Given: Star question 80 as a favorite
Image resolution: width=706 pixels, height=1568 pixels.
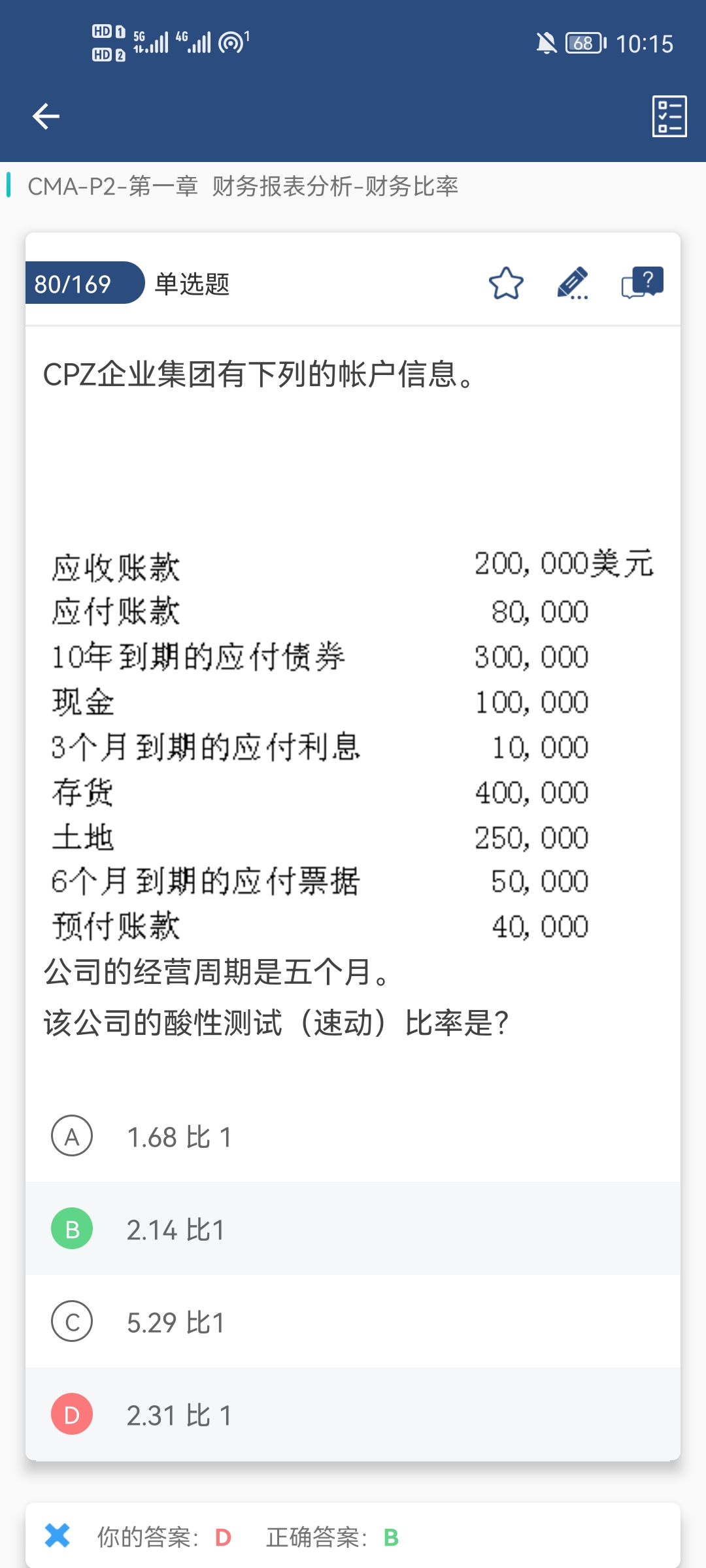Looking at the screenshot, I should (506, 284).
